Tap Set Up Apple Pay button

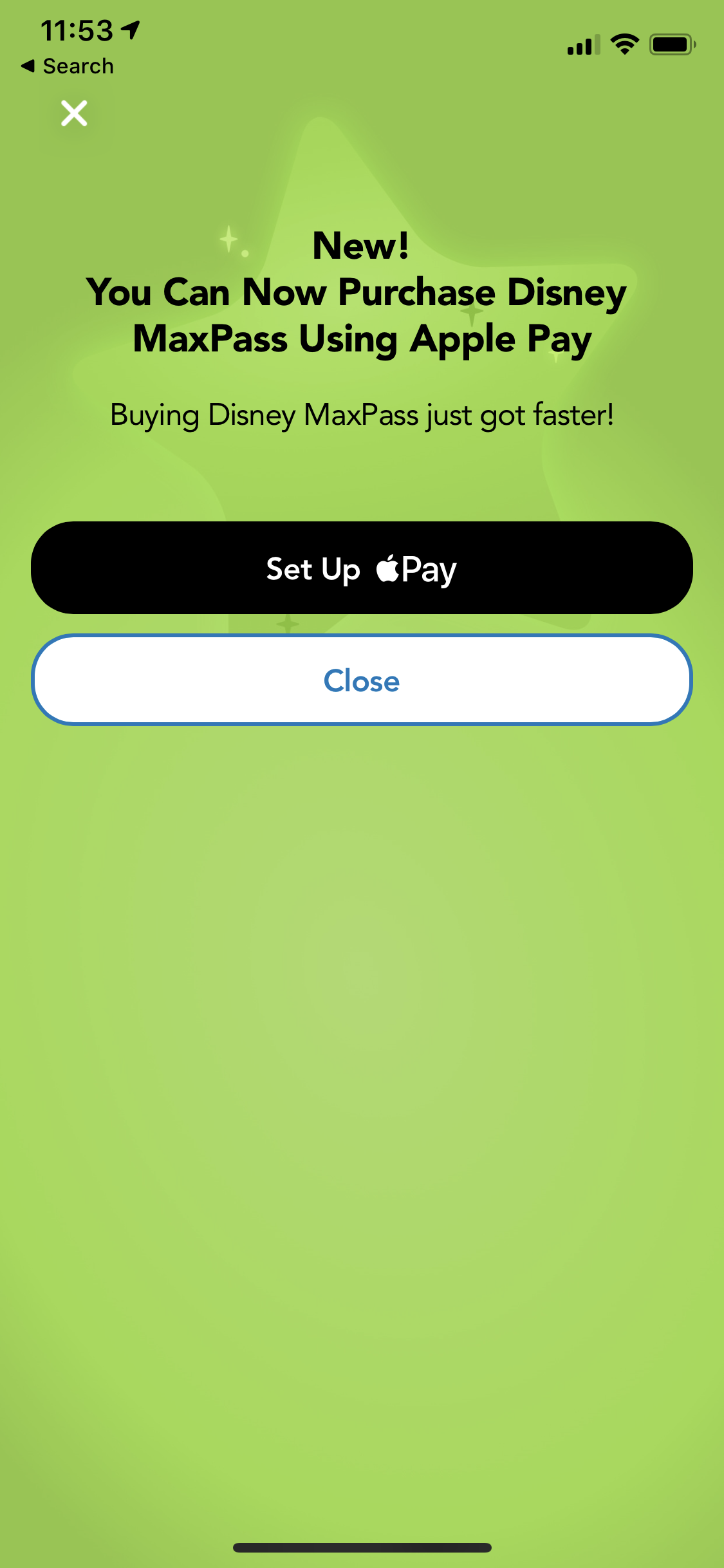362,568
